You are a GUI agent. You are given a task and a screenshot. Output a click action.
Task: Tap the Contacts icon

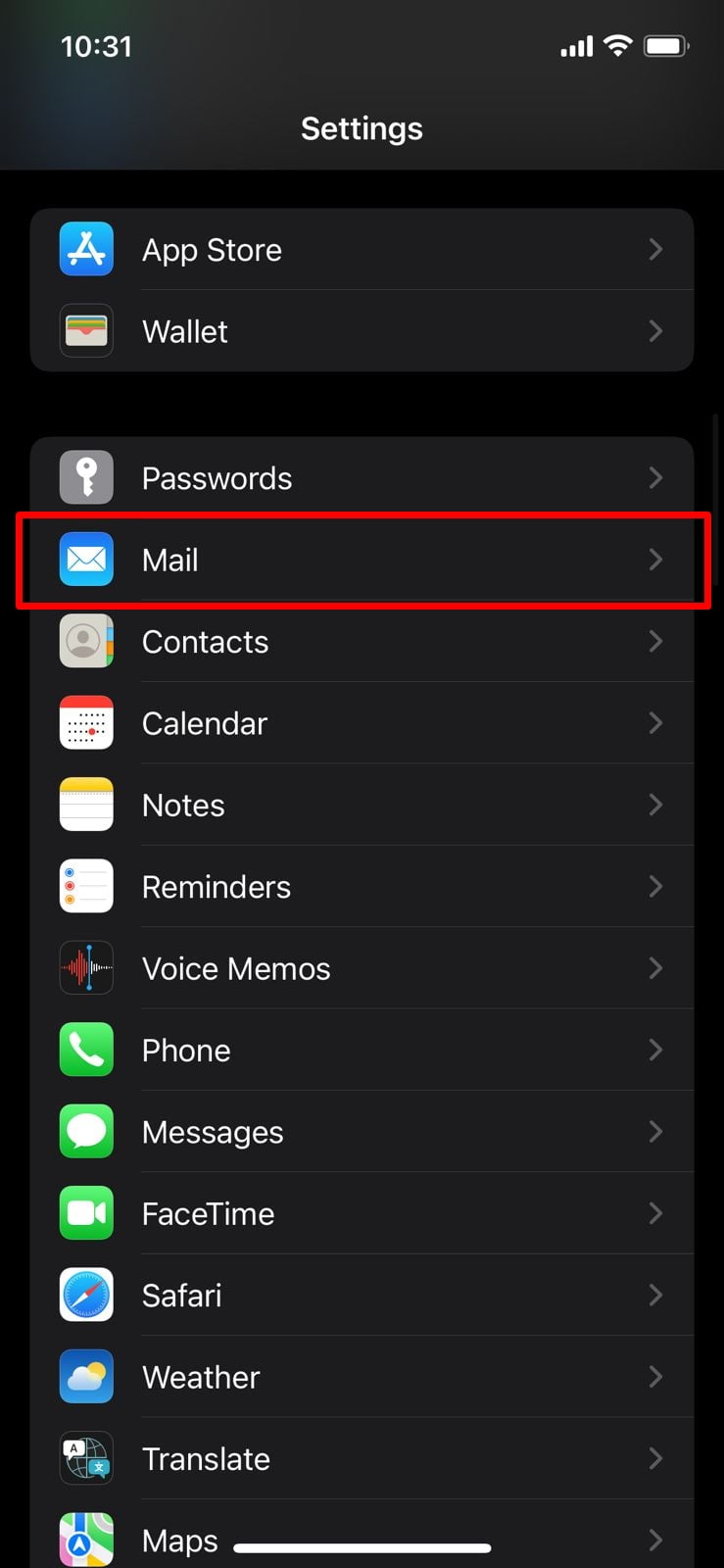[86, 641]
